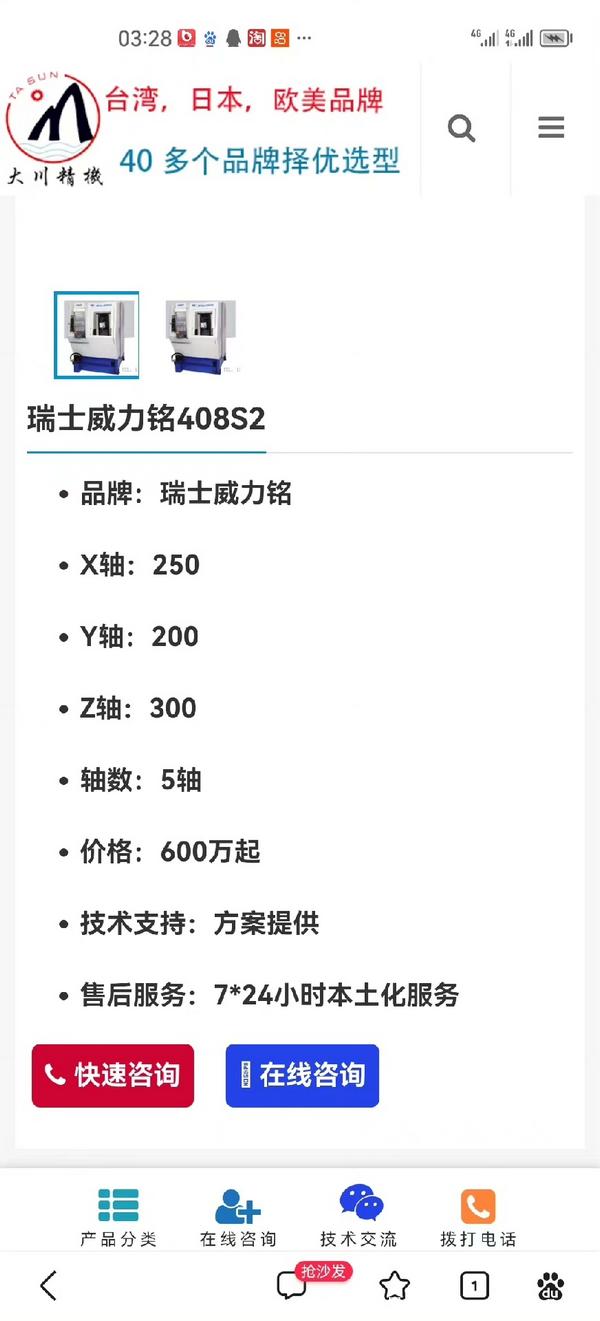Open the Baidu paw home icon
600x1321 pixels.
550,1286
